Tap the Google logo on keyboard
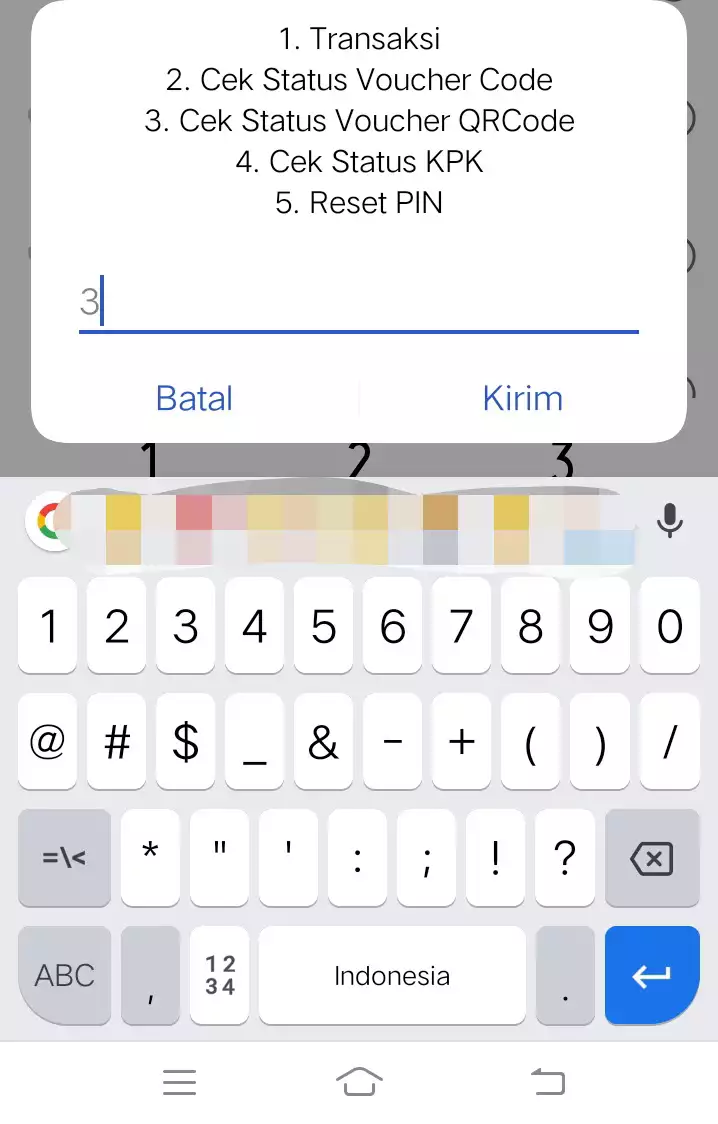This screenshot has height=1124, width=718. tap(48, 521)
